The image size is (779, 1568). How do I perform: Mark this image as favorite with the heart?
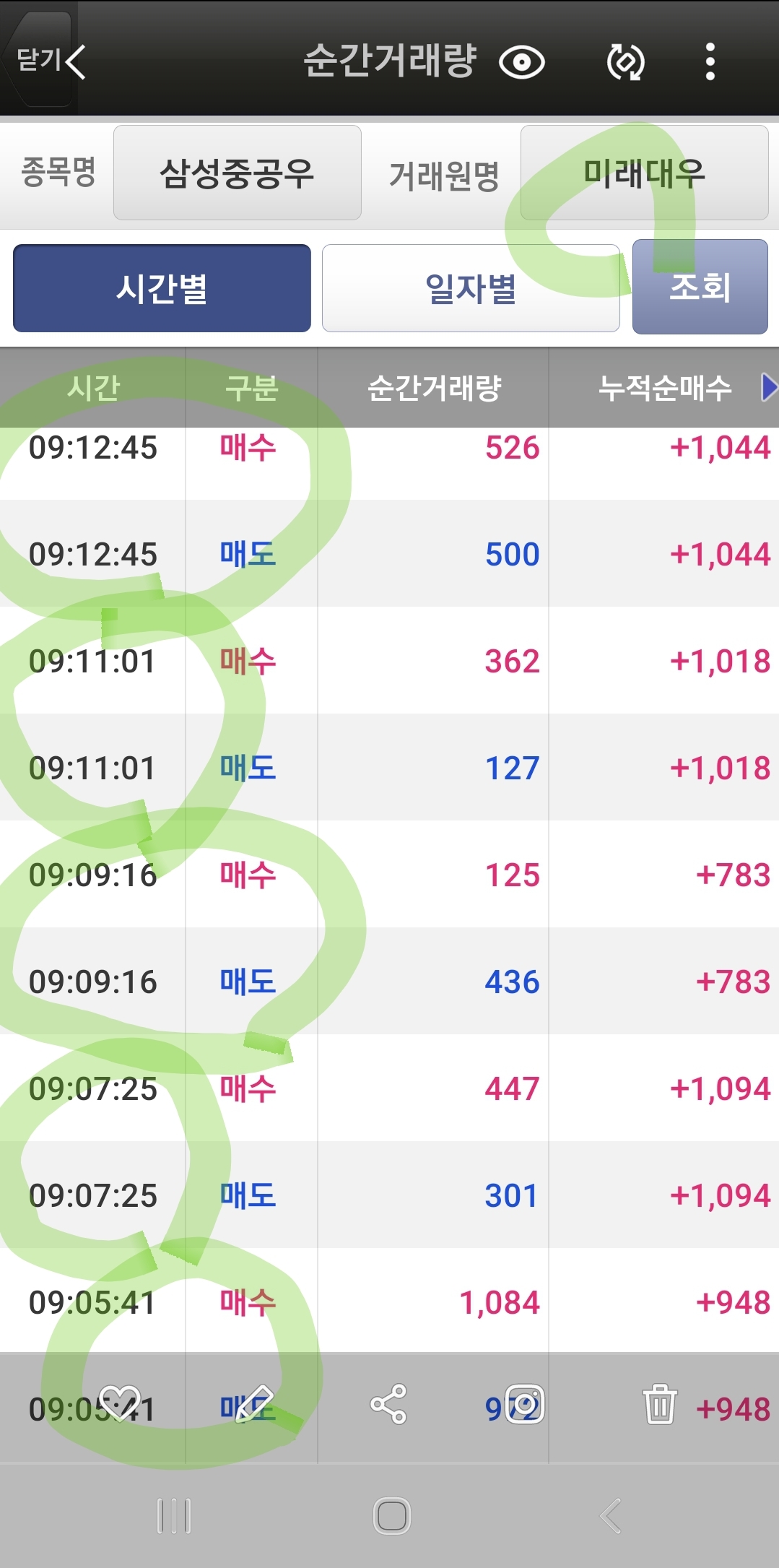pyautogui.click(x=119, y=1404)
